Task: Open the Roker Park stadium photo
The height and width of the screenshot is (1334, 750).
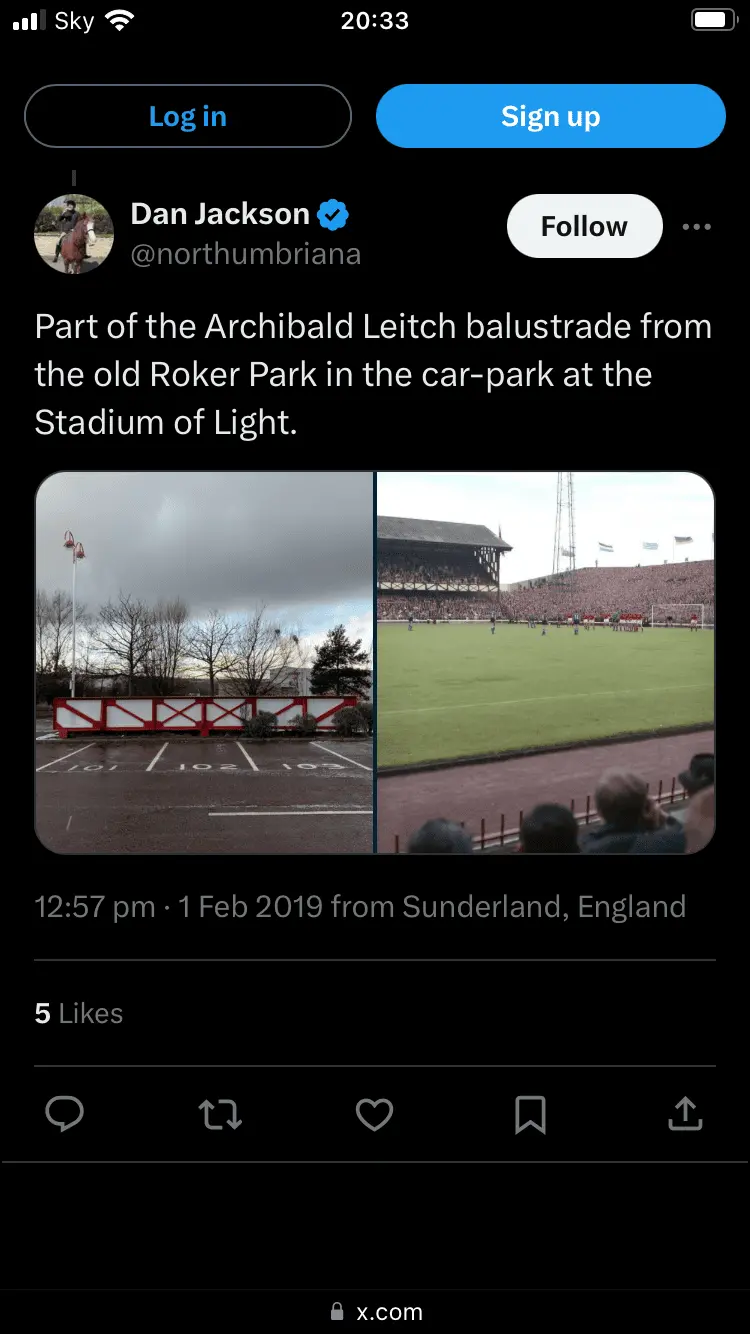Action: click(546, 662)
